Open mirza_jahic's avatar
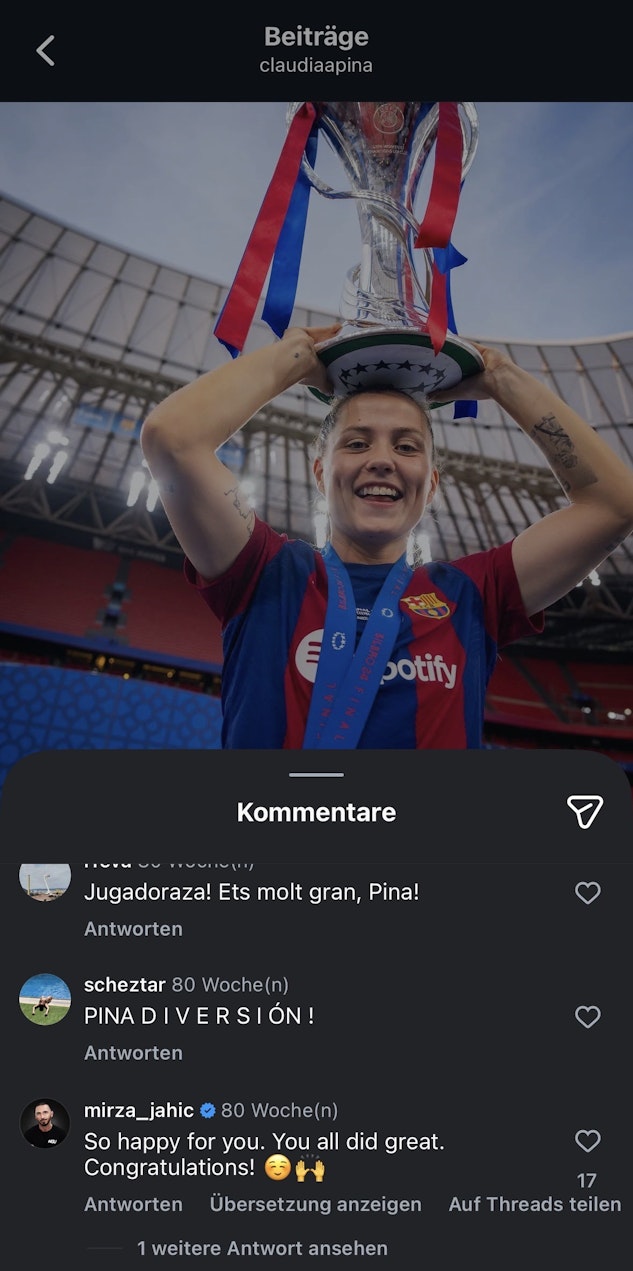The height and width of the screenshot is (1271, 633). pyautogui.click(x=45, y=1123)
